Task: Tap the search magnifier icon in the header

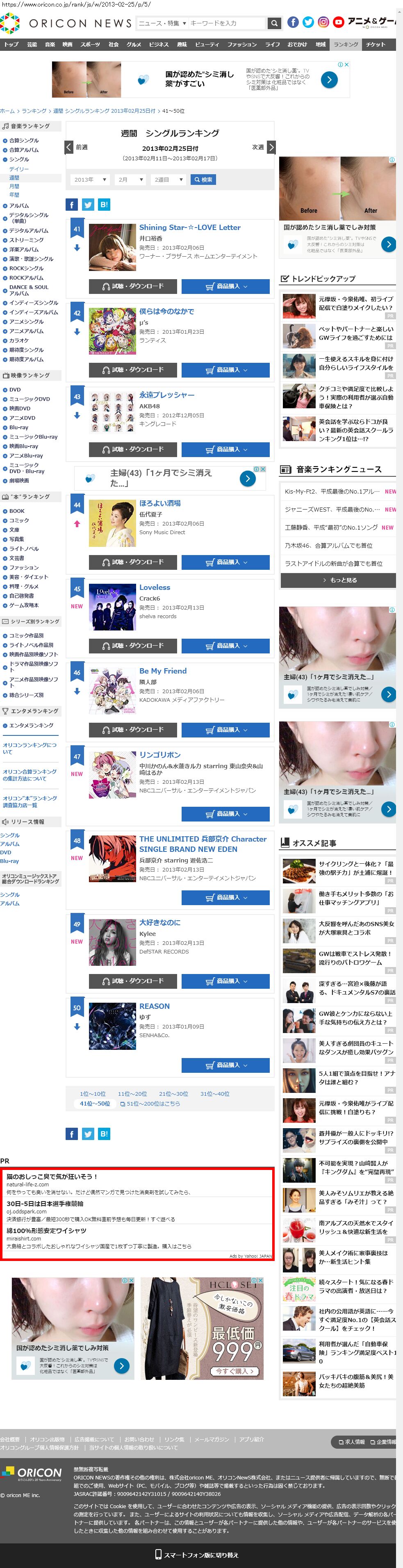Action: click(x=275, y=23)
